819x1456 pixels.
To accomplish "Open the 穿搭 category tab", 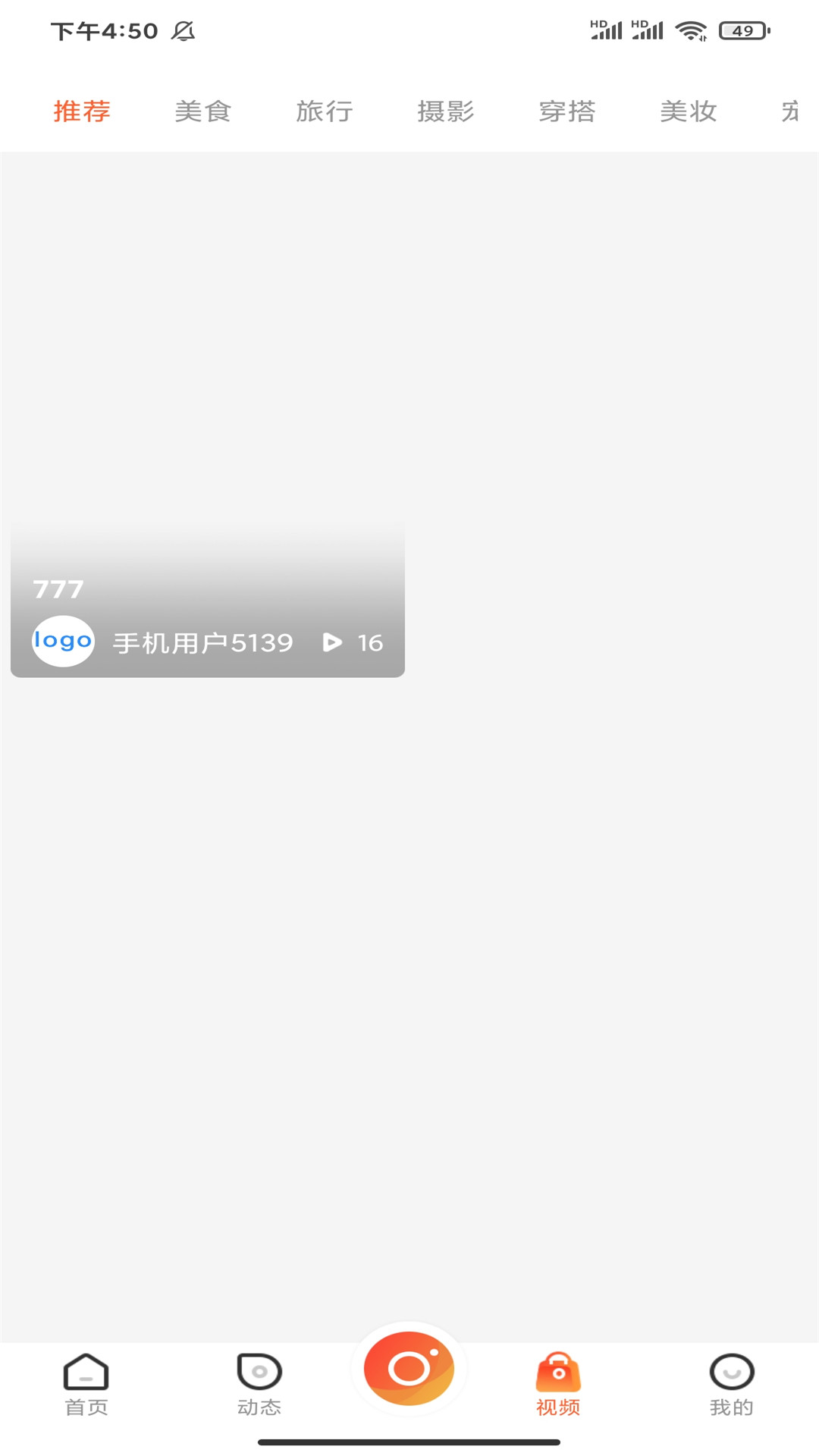I will tap(567, 111).
